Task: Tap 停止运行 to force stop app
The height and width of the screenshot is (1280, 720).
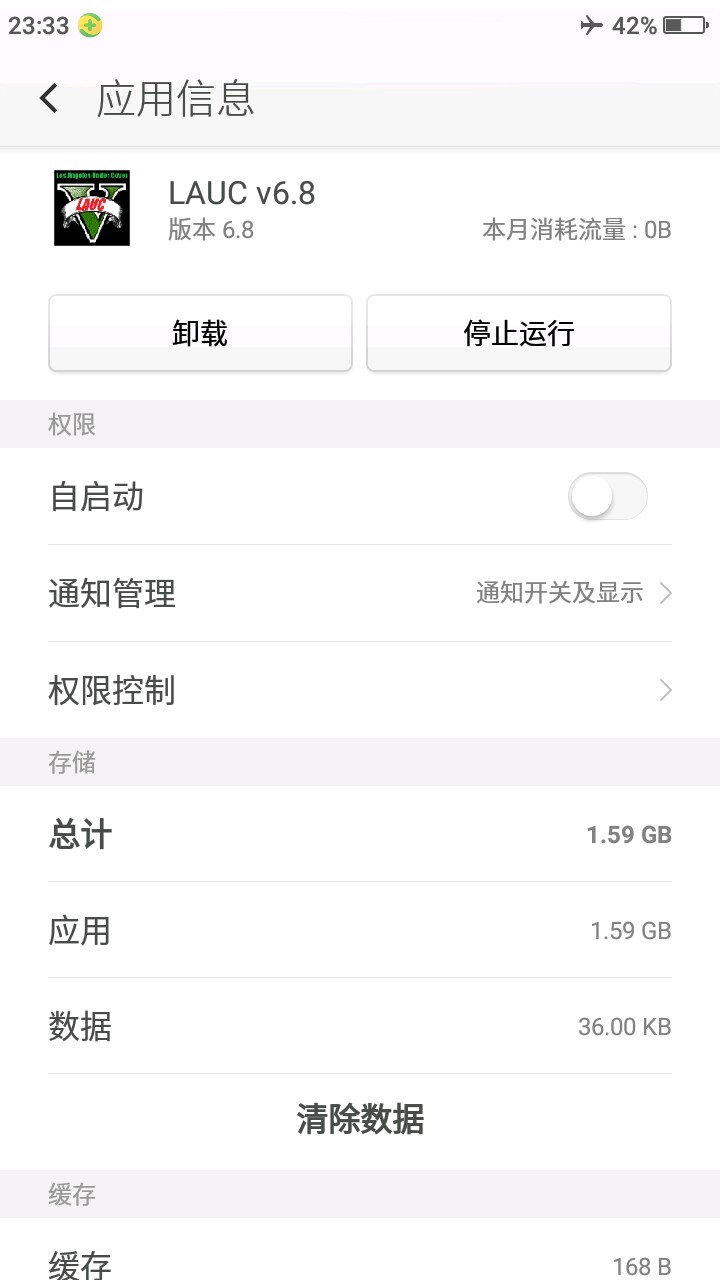Action: (x=518, y=333)
